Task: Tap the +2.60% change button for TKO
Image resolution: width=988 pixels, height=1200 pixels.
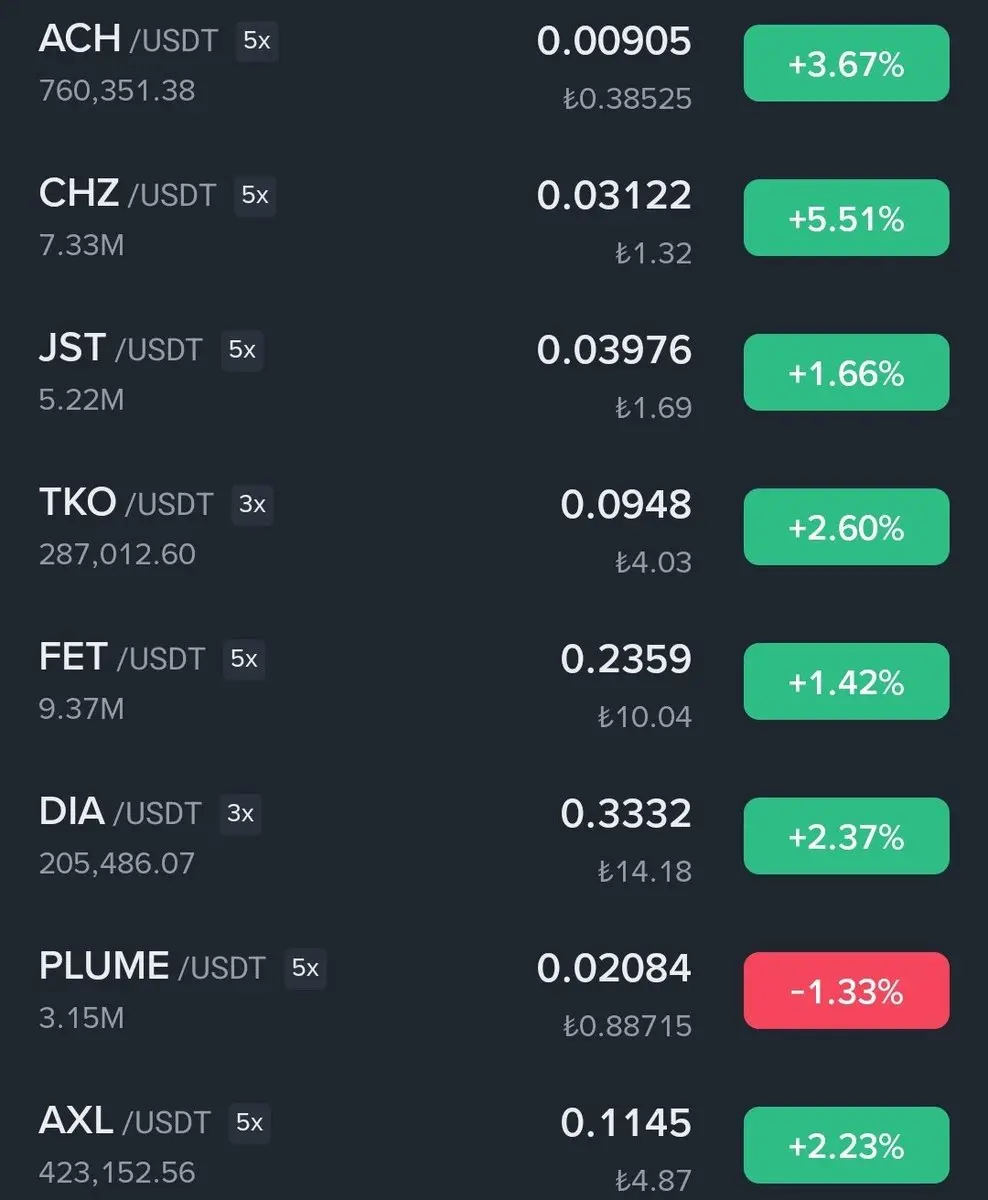Action: [x=846, y=527]
